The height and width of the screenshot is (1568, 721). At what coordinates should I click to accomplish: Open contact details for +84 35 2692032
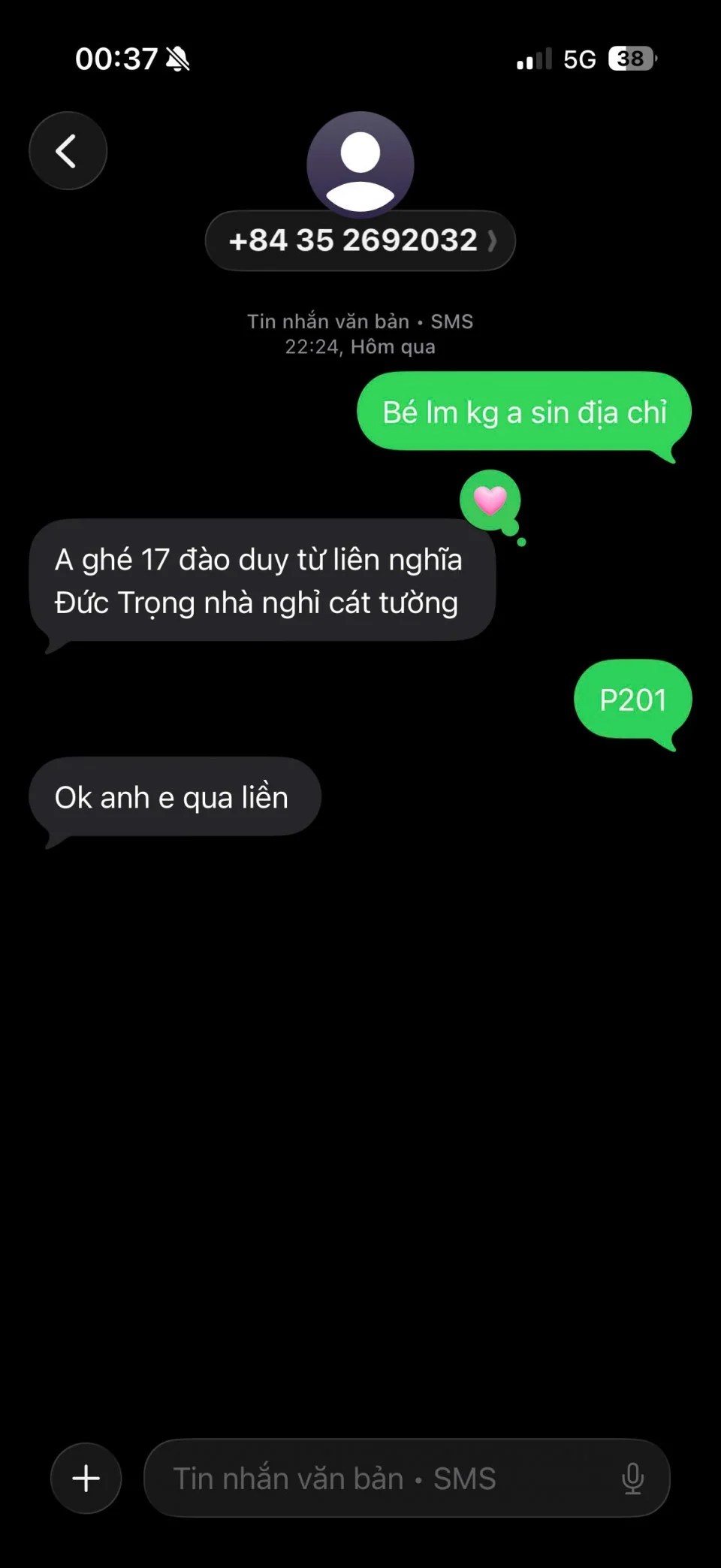click(x=360, y=240)
